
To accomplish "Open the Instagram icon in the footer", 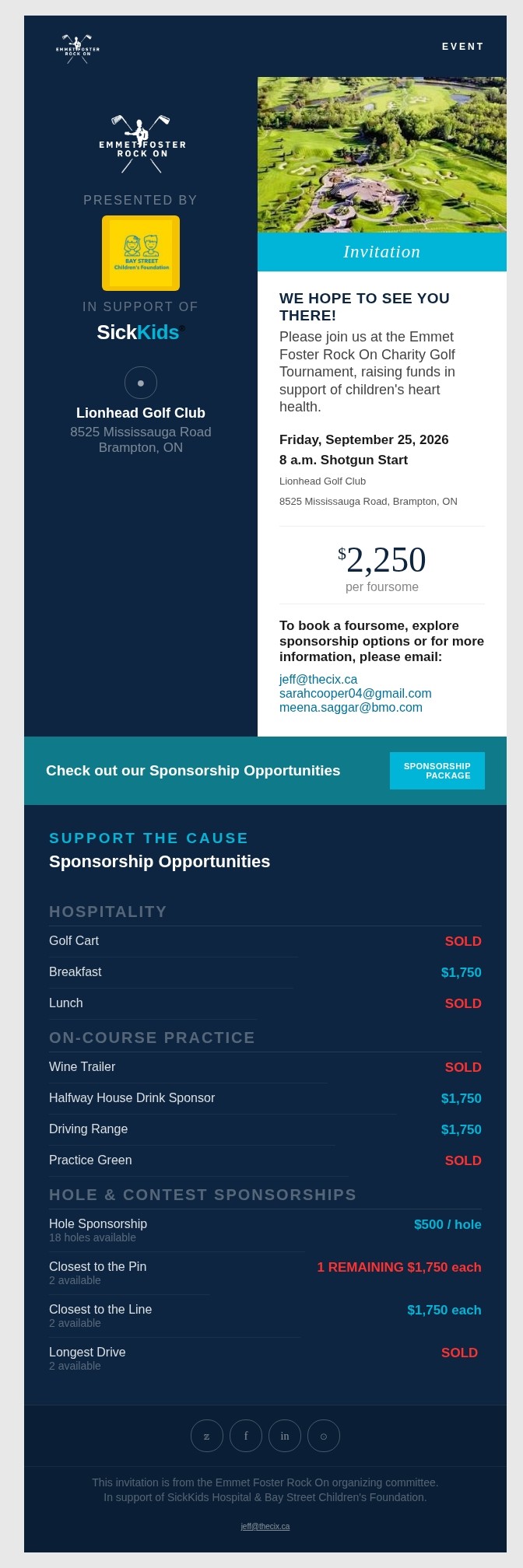I will [324, 1436].
